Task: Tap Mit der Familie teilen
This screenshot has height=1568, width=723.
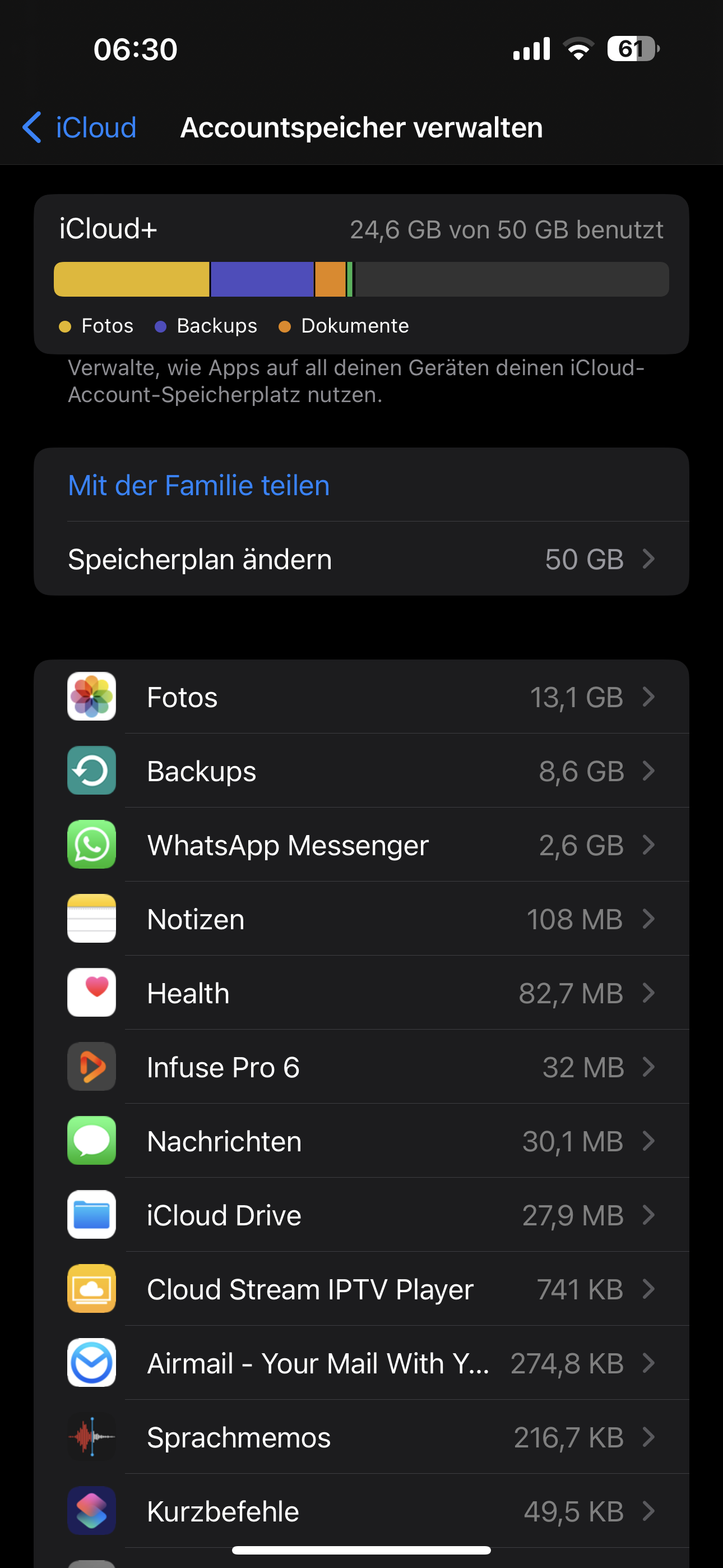Action: [x=198, y=485]
